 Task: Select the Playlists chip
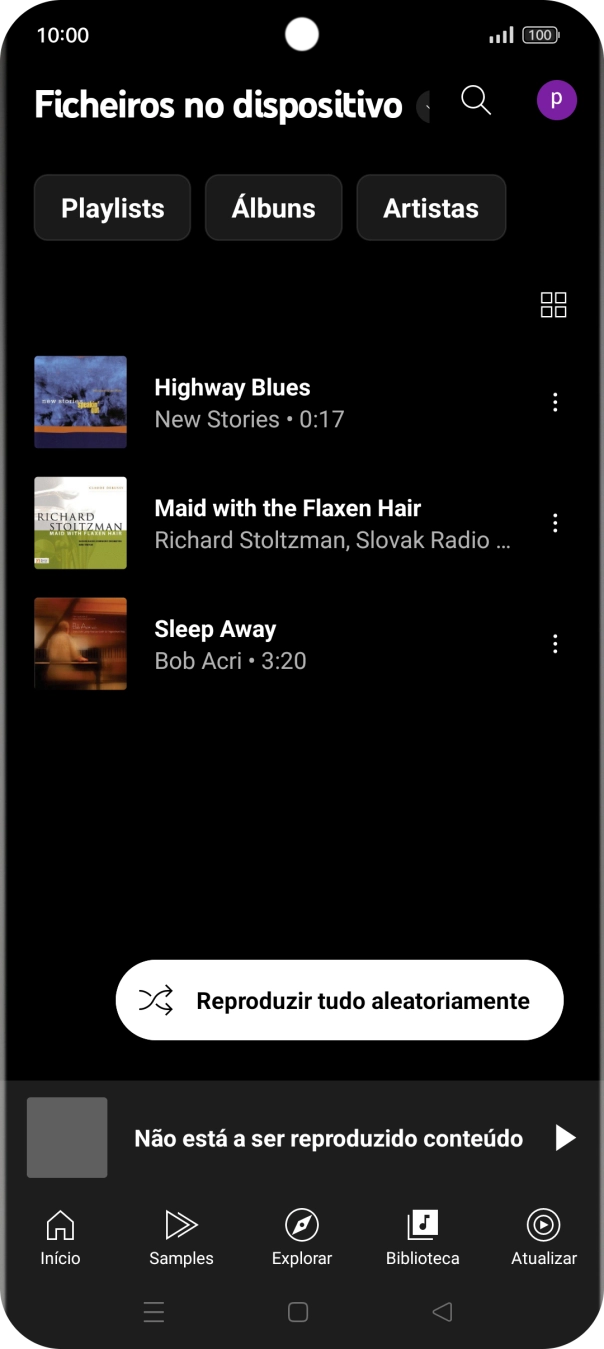pyautogui.click(x=112, y=208)
